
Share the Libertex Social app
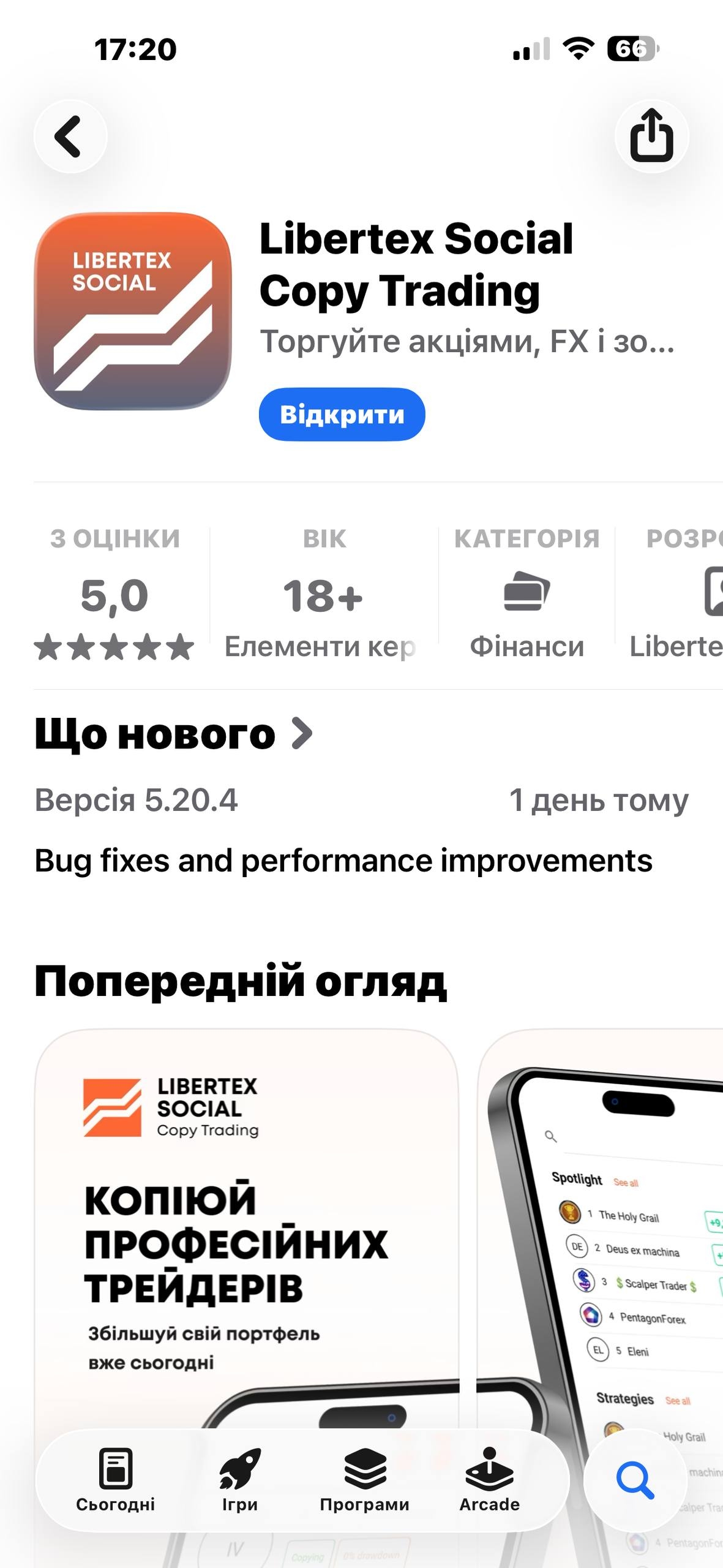click(651, 136)
